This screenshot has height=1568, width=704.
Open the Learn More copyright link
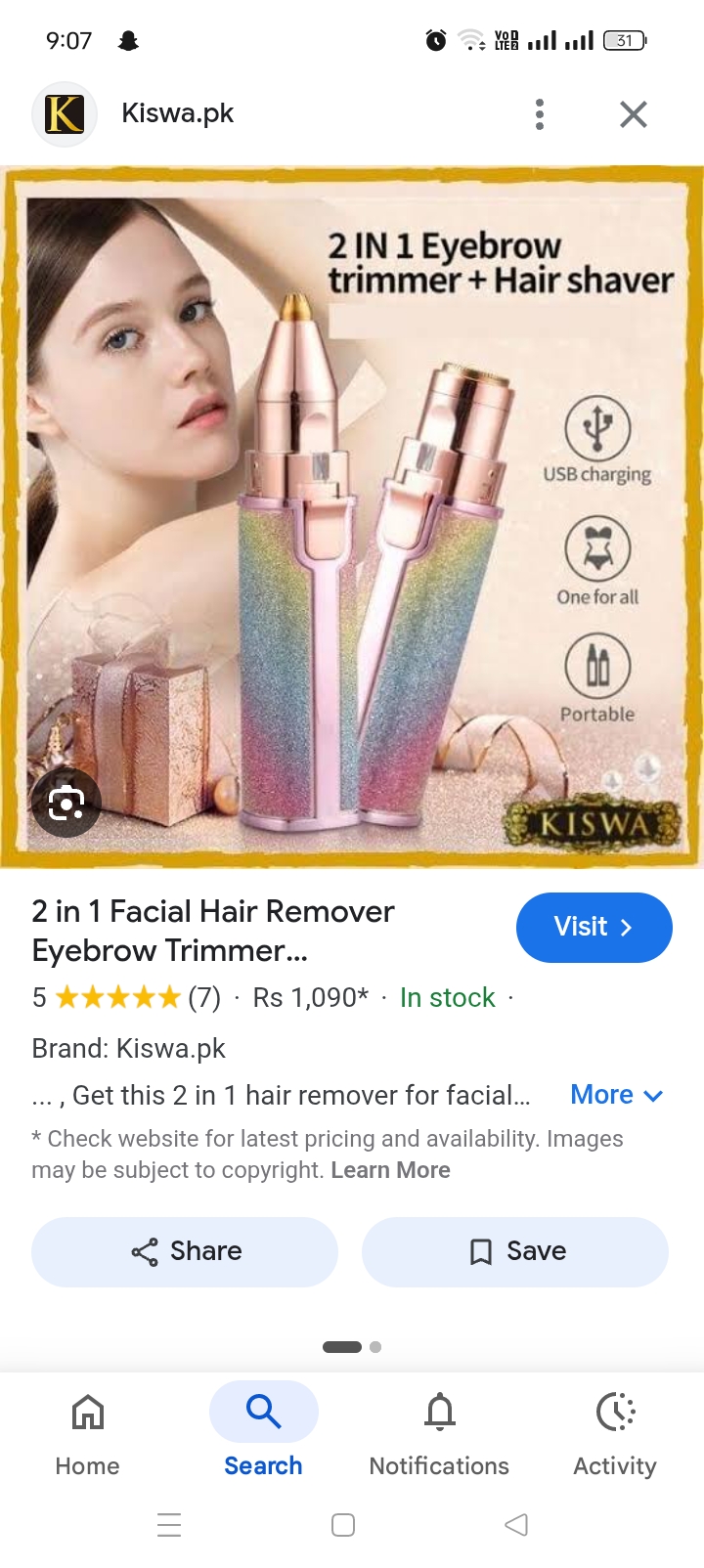(x=390, y=1170)
